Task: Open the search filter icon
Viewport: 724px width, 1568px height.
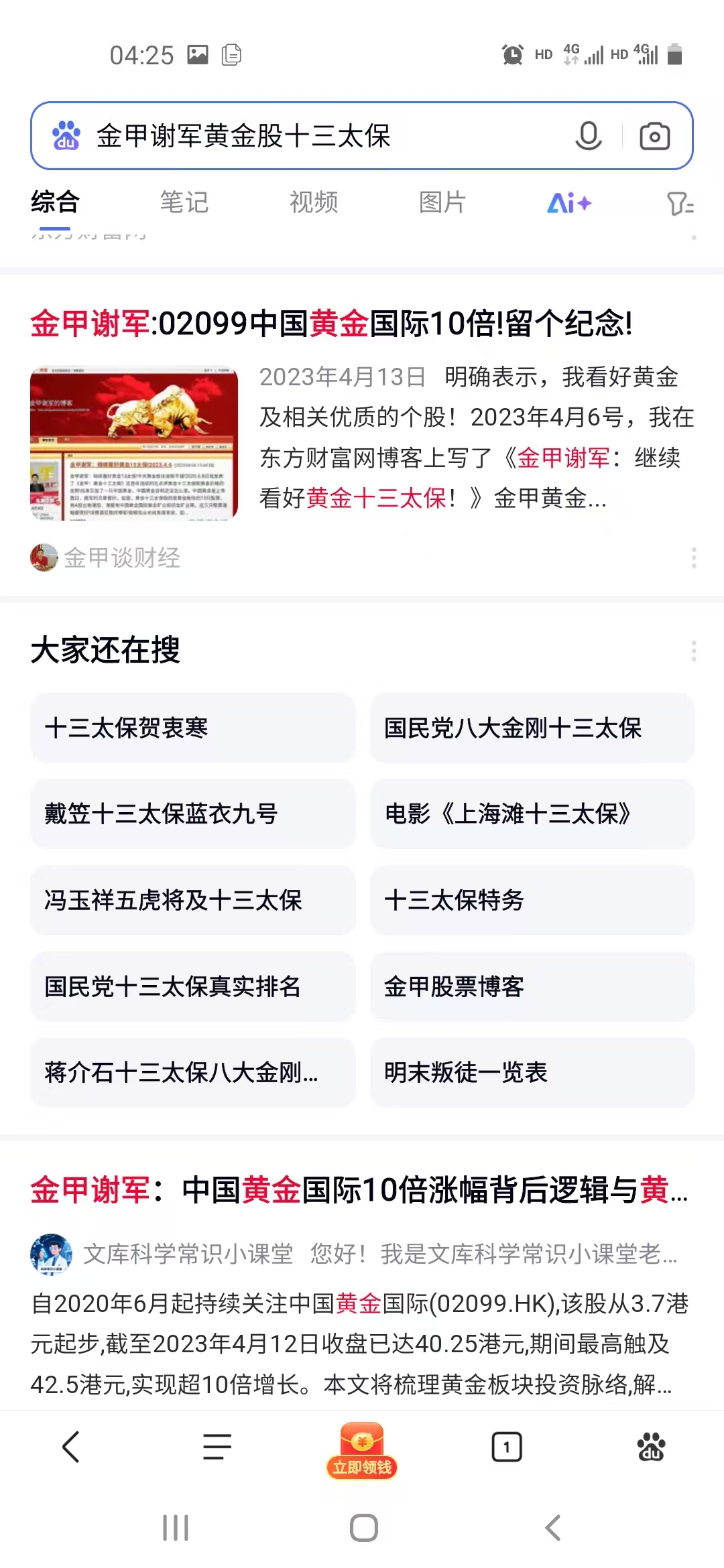Action: 680,203
